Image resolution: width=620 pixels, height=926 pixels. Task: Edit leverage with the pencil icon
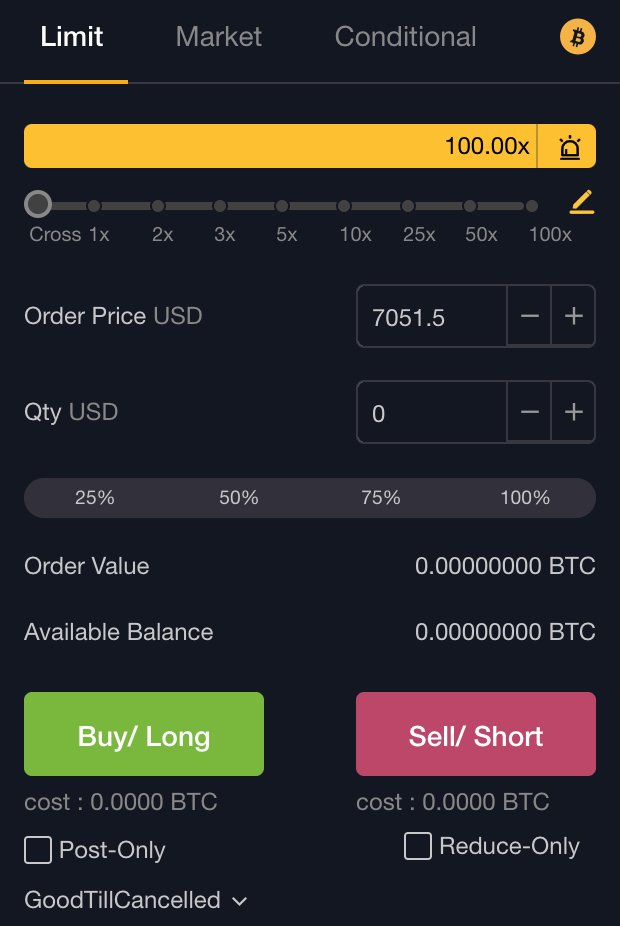(x=582, y=203)
